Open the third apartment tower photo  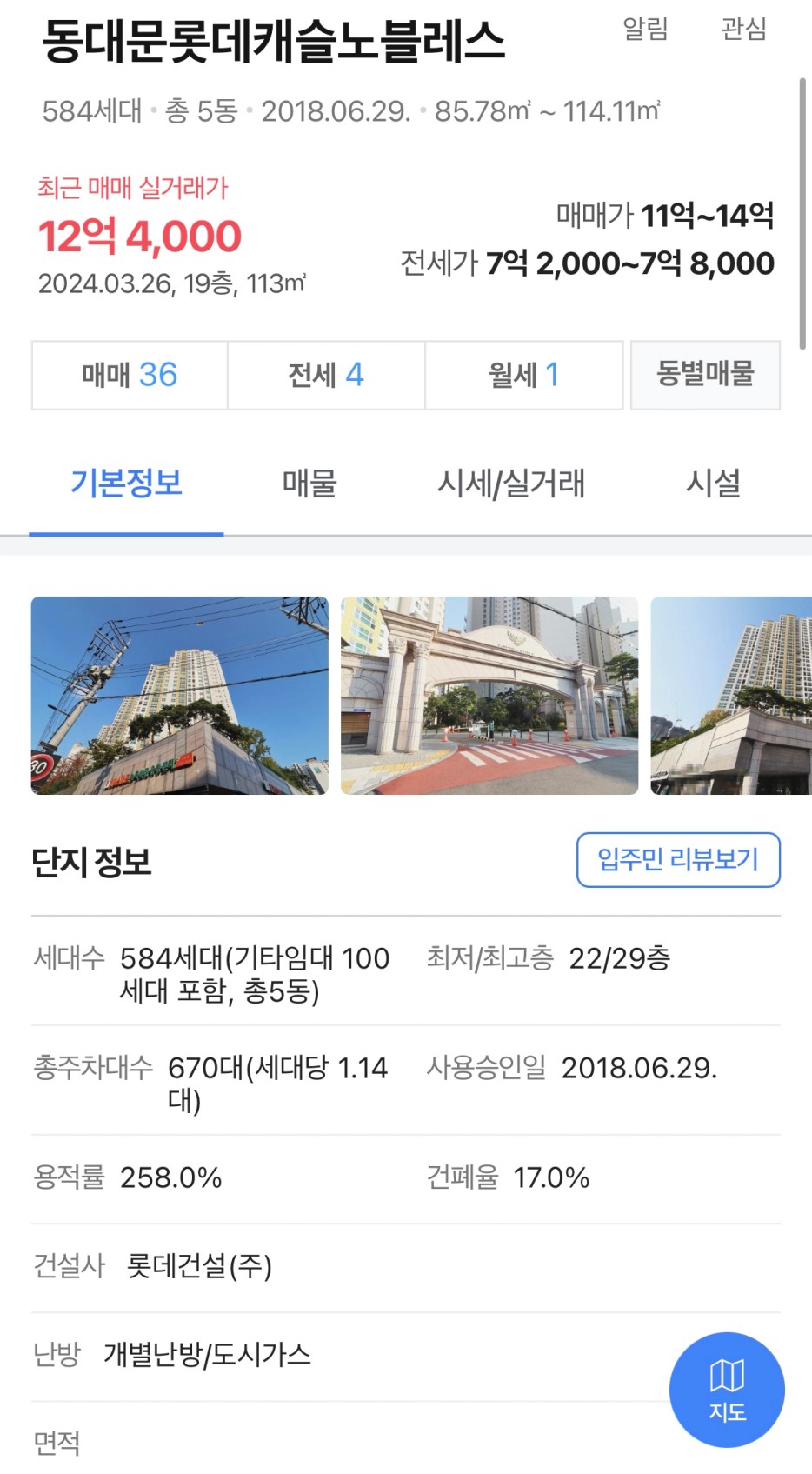click(x=730, y=695)
